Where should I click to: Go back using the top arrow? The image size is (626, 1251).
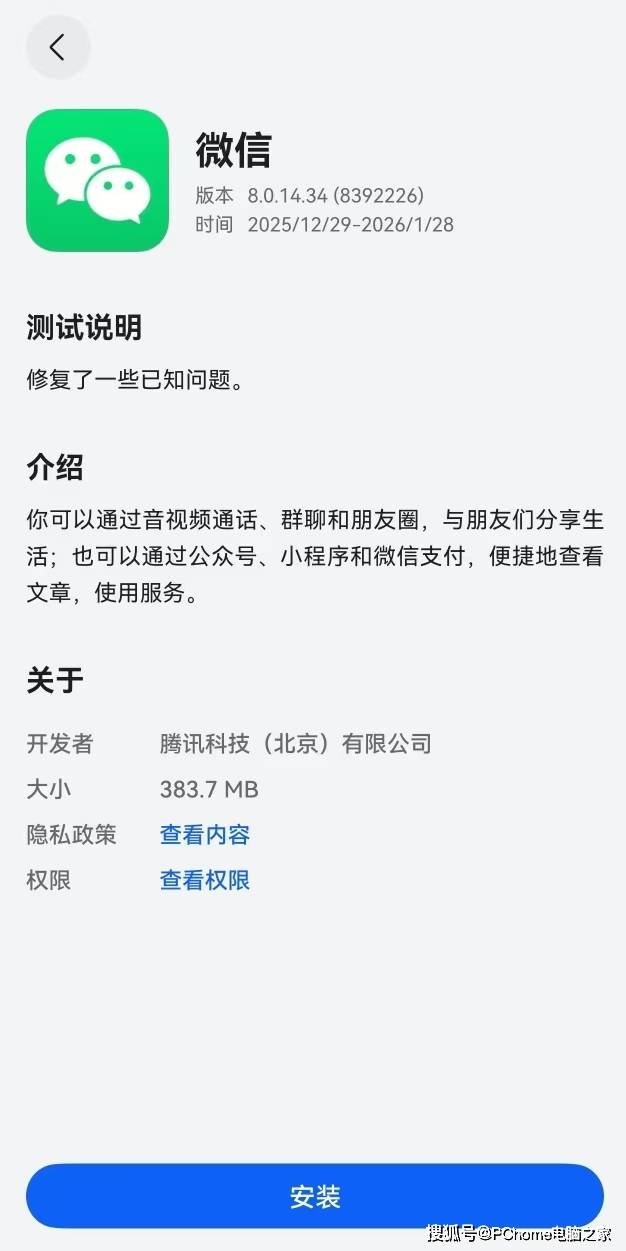tap(58, 47)
